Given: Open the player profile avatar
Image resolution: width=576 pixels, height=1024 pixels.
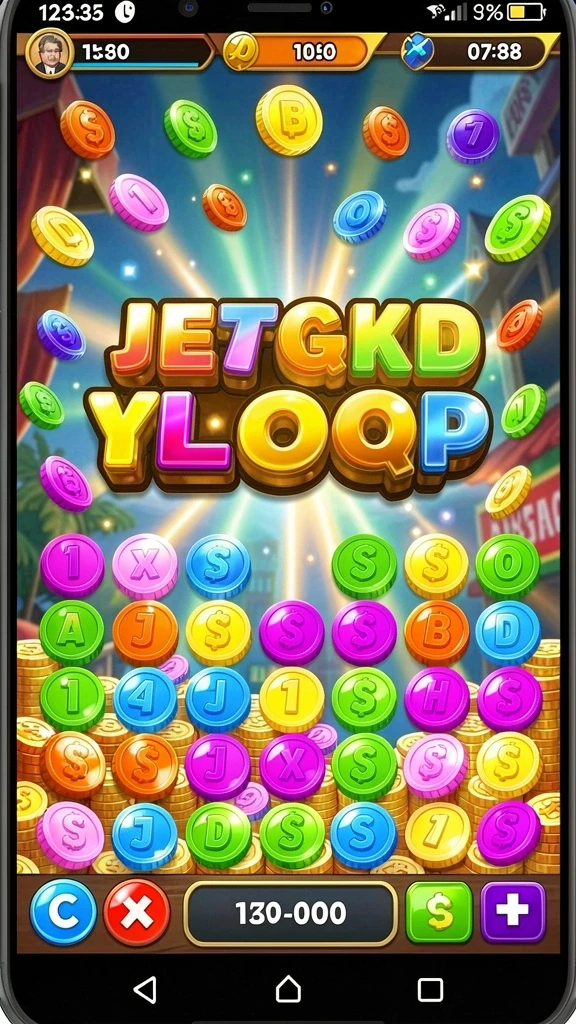Looking at the screenshot, I should coord(50,53).
